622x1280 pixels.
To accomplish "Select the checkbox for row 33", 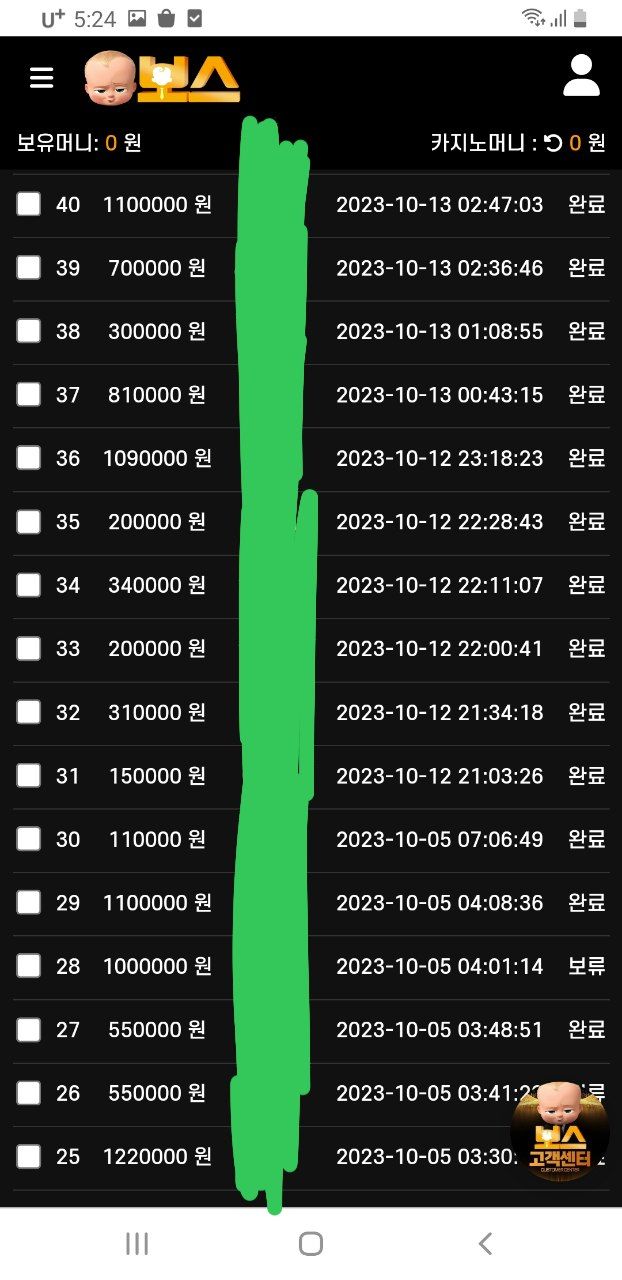I will [29, 648].
